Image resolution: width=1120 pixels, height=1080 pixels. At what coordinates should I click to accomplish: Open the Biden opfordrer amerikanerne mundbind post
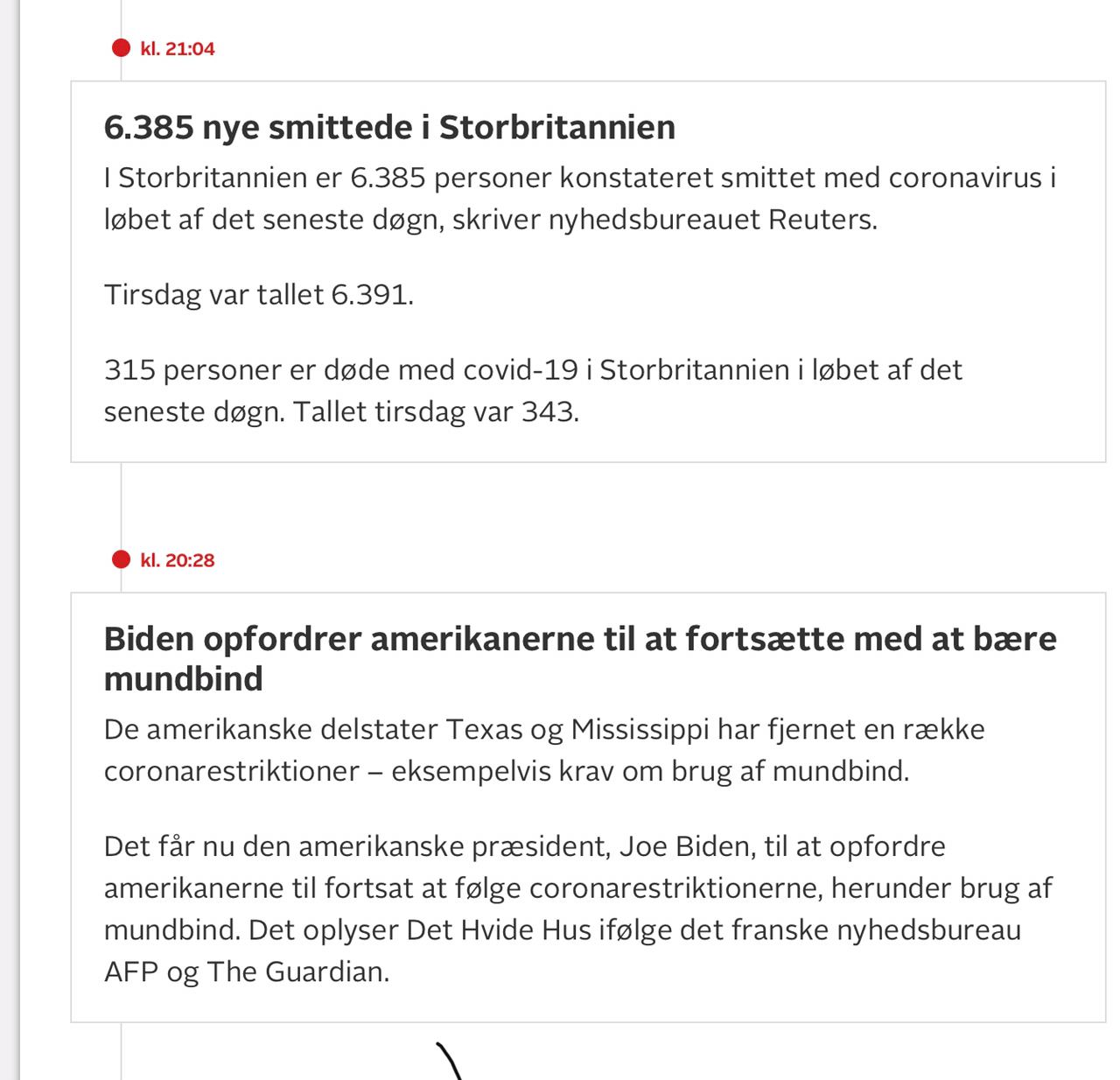[x=580, y=658]
